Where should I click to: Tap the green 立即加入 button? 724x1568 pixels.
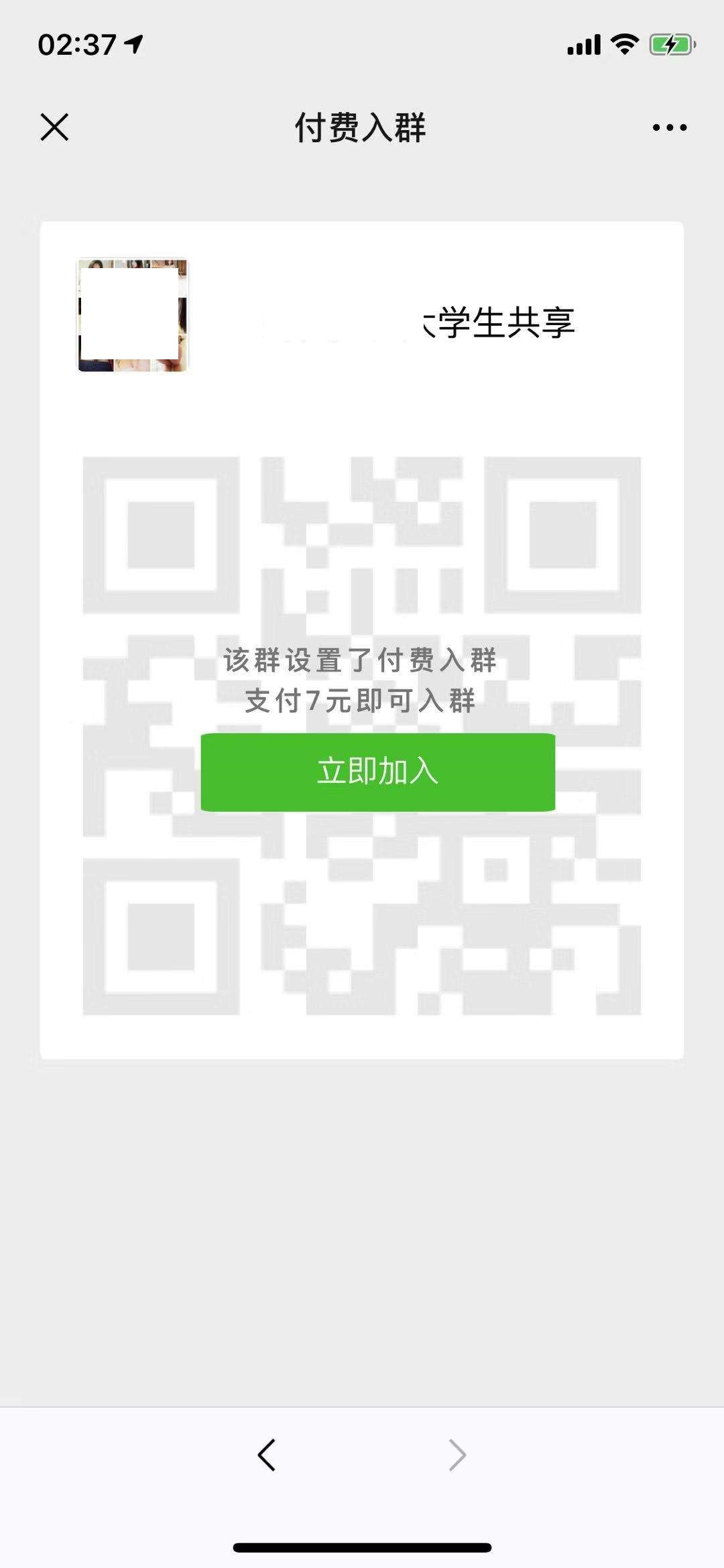377,772
